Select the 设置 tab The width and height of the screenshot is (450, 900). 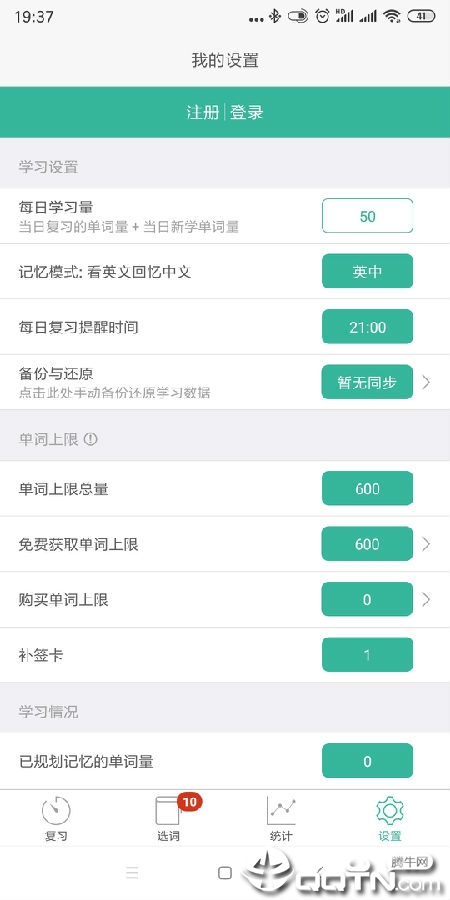point(390,818)
